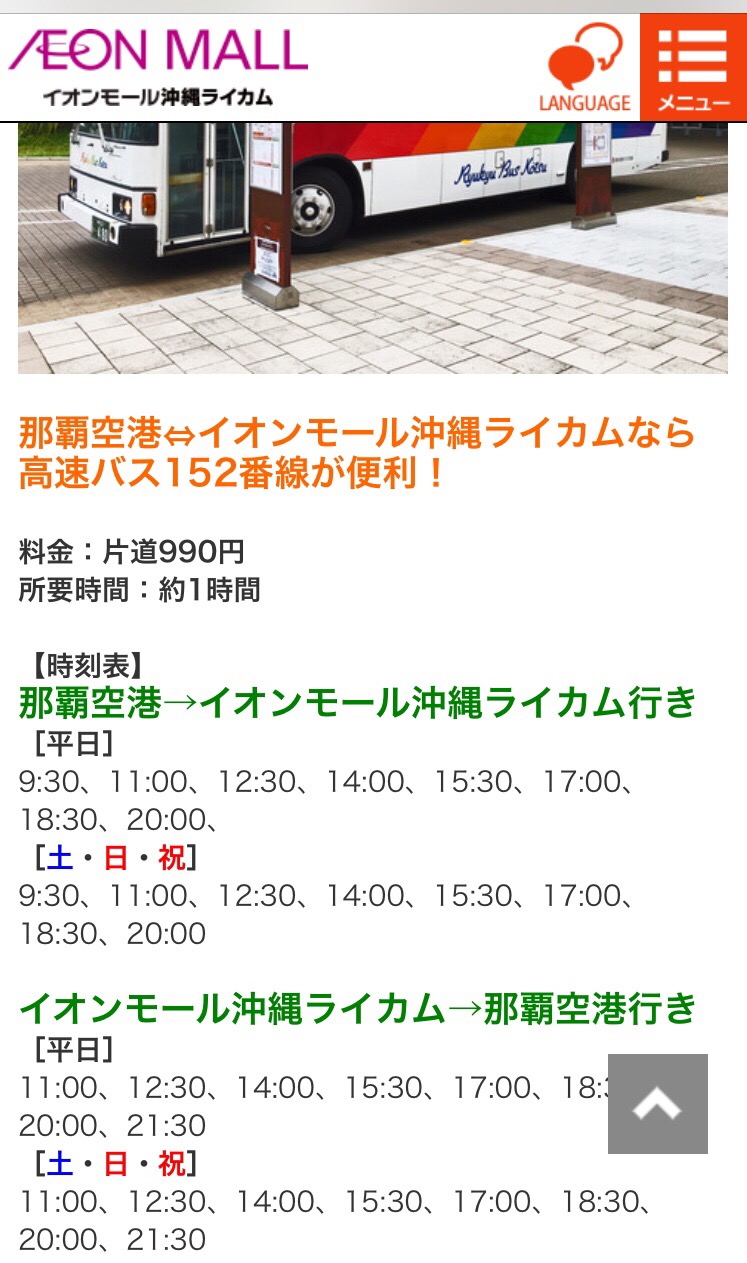Tap the AEON MALL logo to go home
The image size is (747, 1263).
coord(158,67)
